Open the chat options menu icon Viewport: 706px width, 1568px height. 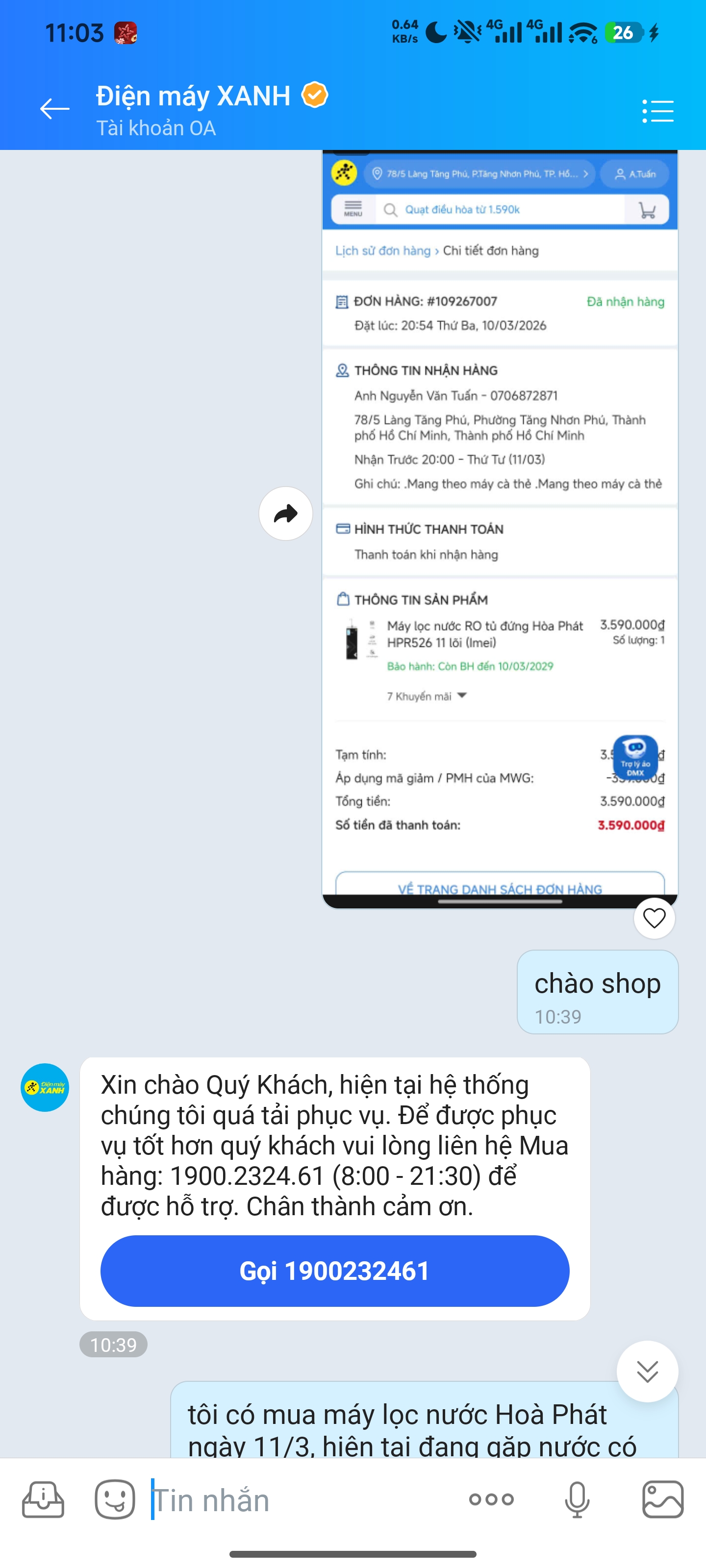657,111
